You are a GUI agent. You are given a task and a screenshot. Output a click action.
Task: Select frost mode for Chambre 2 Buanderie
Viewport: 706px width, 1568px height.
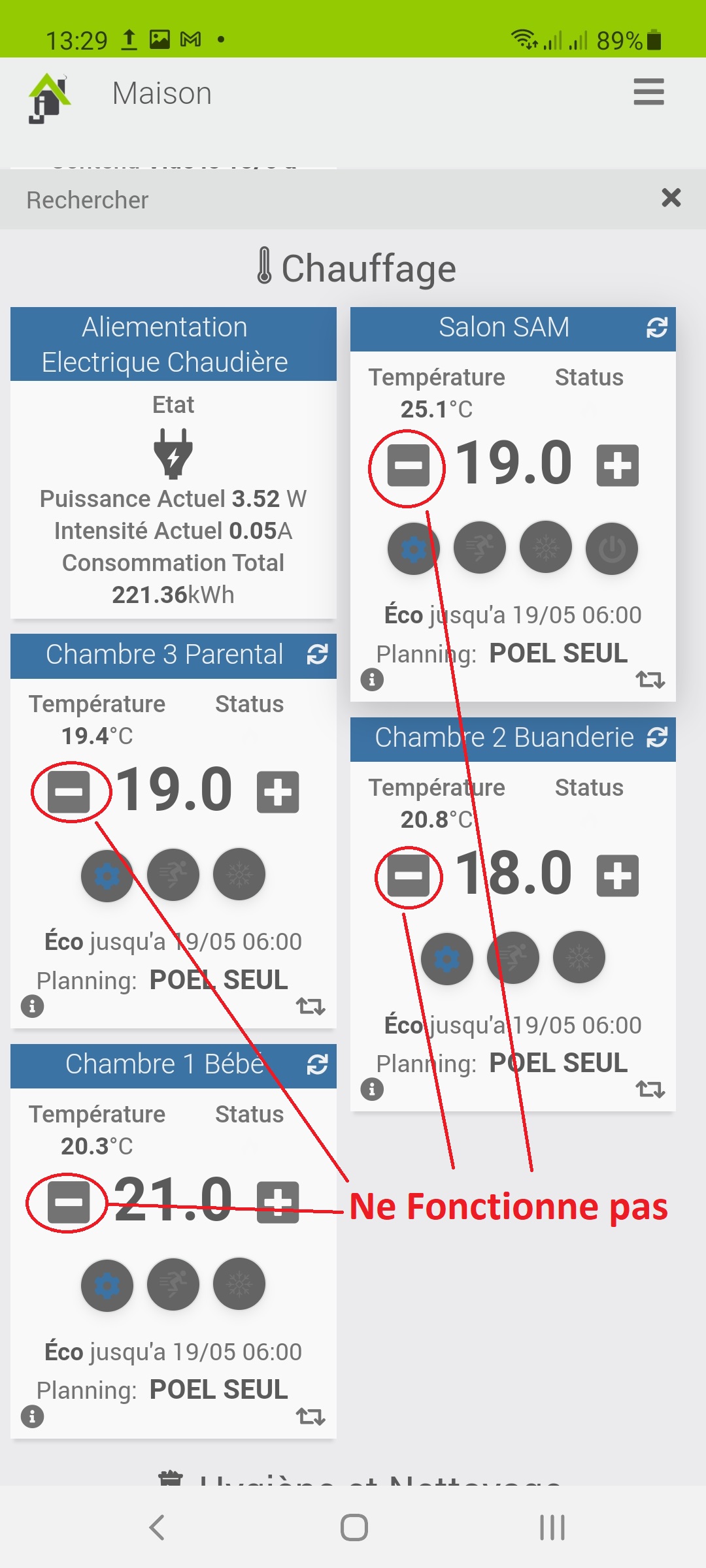579,958
